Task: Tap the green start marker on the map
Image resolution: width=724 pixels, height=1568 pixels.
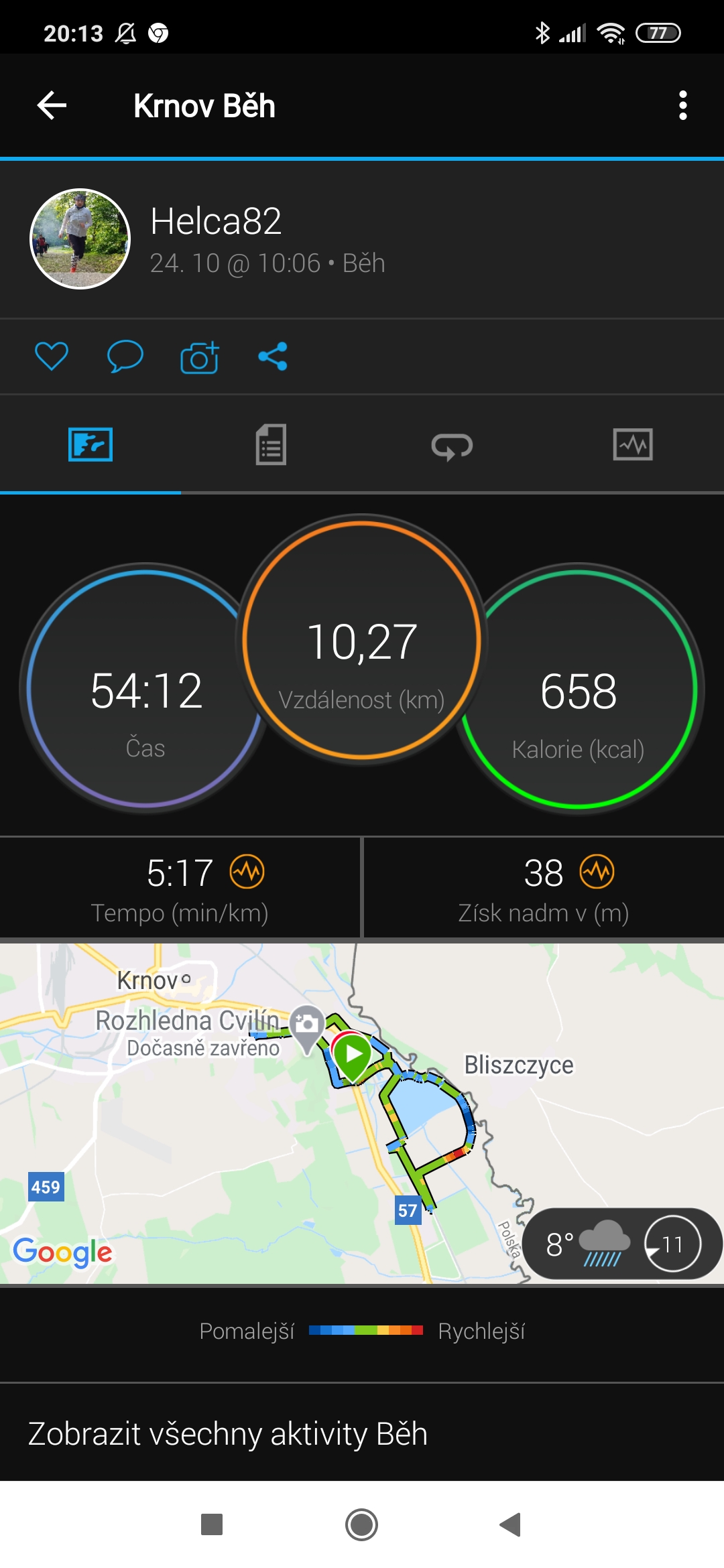Action: pos(352,1054)
